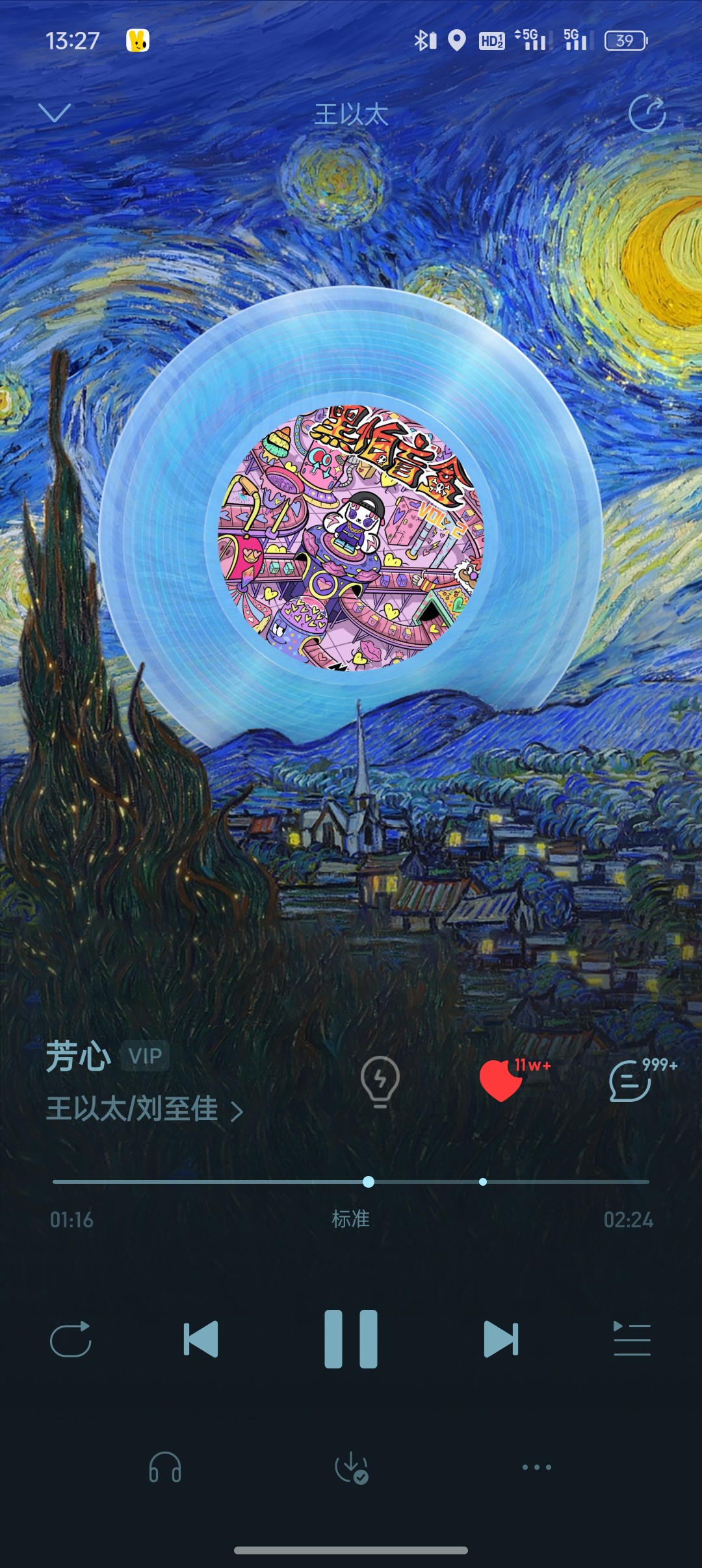Open the album cover on the vinyl disc
This screenshot has height=1568, width=702.
(351, 538)
